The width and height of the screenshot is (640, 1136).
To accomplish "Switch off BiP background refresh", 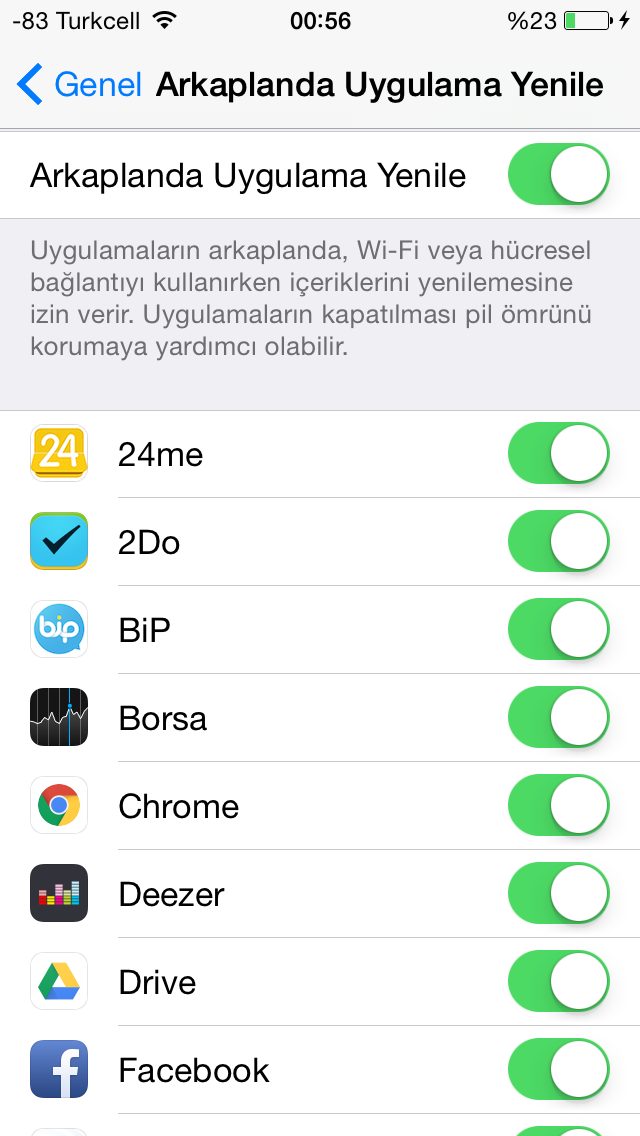I will tap(558, 629).
